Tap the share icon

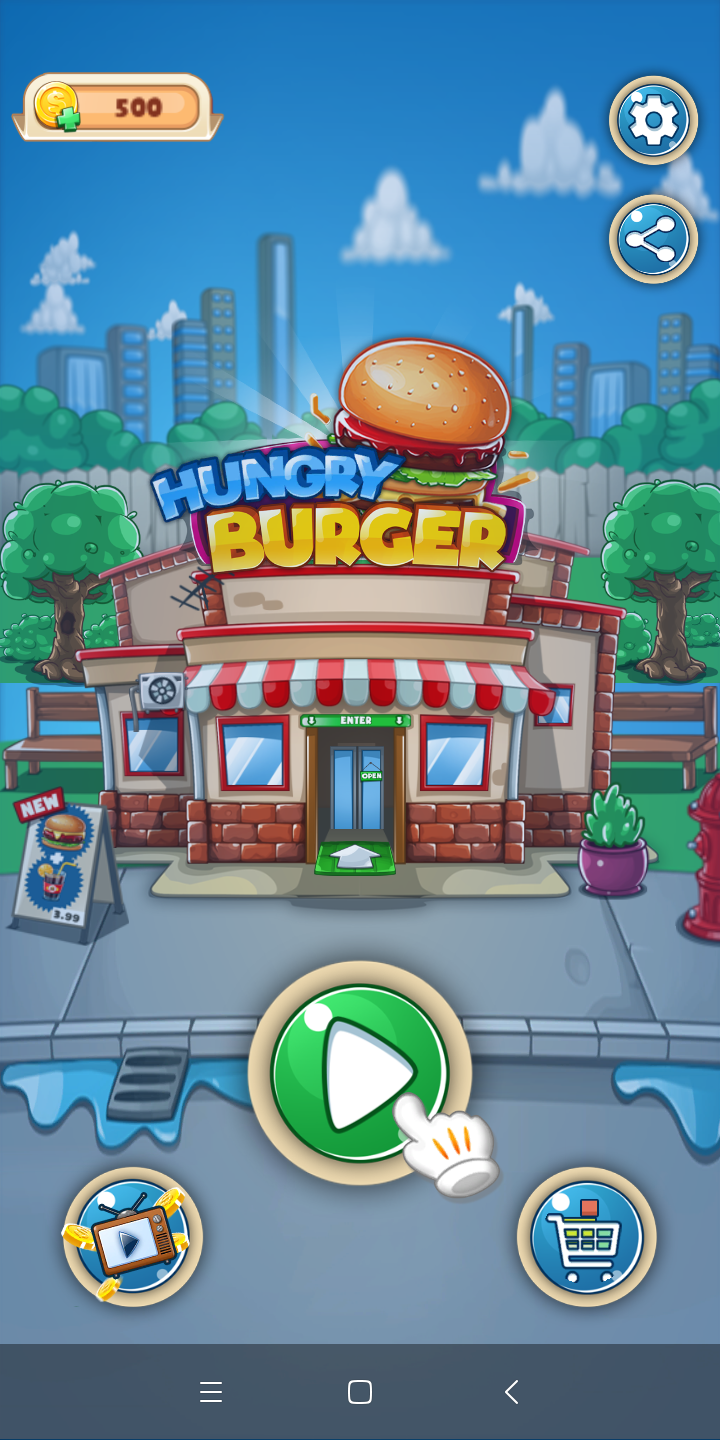[x=653, y=240]
